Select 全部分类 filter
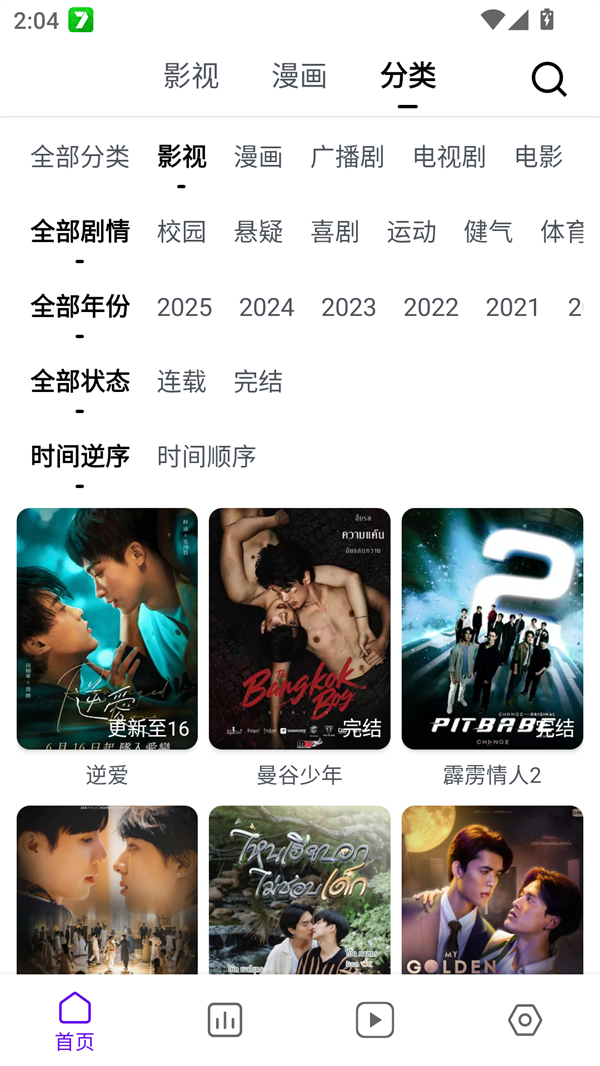The height and width of the screenshot is (1066, 600). click(80, 157)
